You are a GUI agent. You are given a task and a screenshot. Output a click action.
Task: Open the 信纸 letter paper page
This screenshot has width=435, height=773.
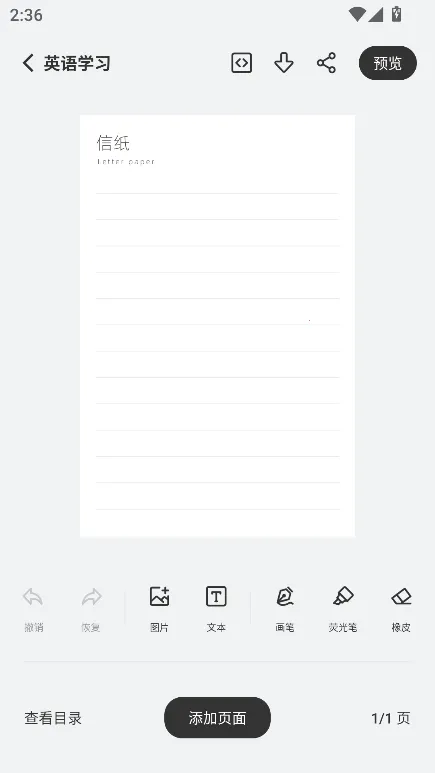pyautogui.click(x=218, y=326)
